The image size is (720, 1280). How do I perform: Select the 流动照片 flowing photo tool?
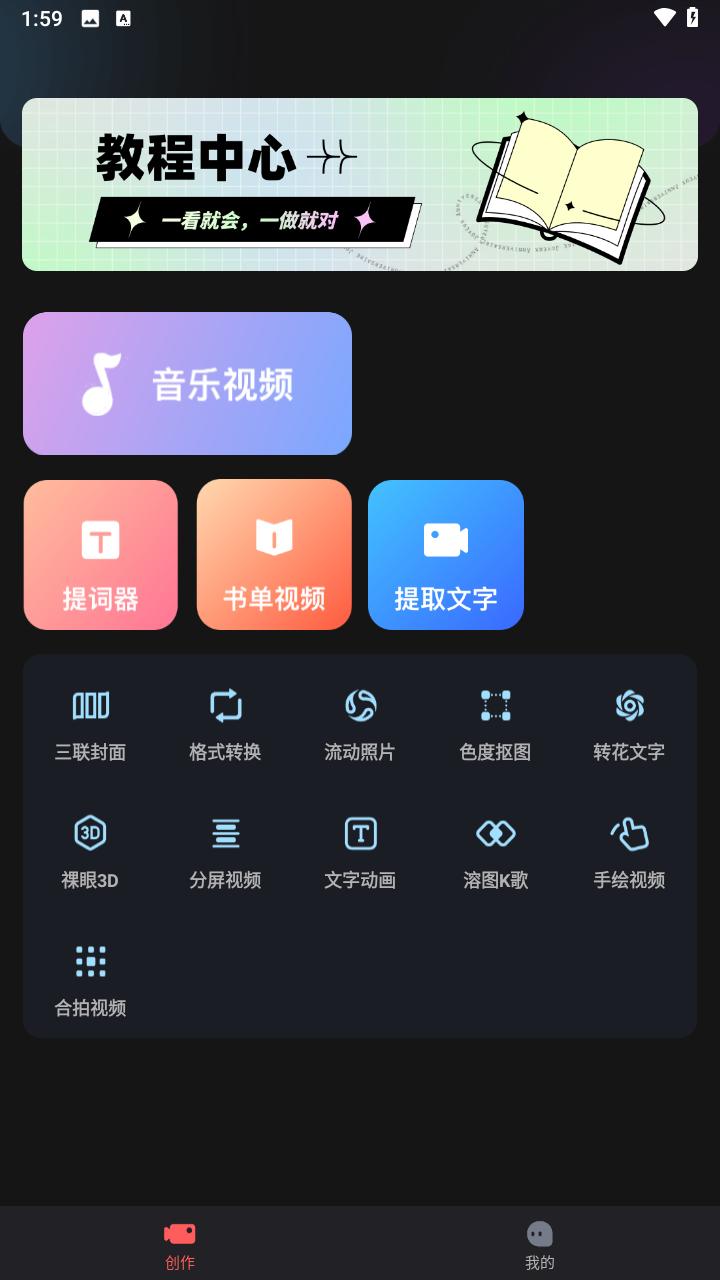tap(359, 720)
